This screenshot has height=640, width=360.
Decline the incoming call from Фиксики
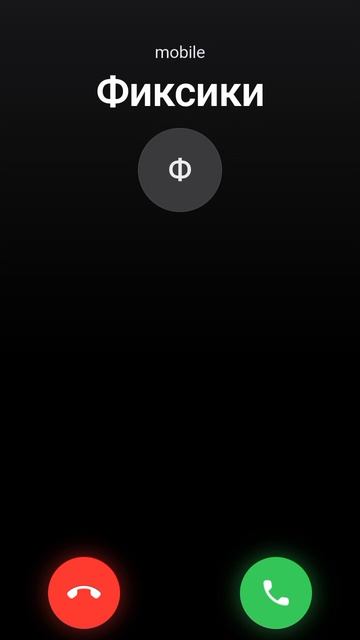pyautogui.click(x=84, y=593)
